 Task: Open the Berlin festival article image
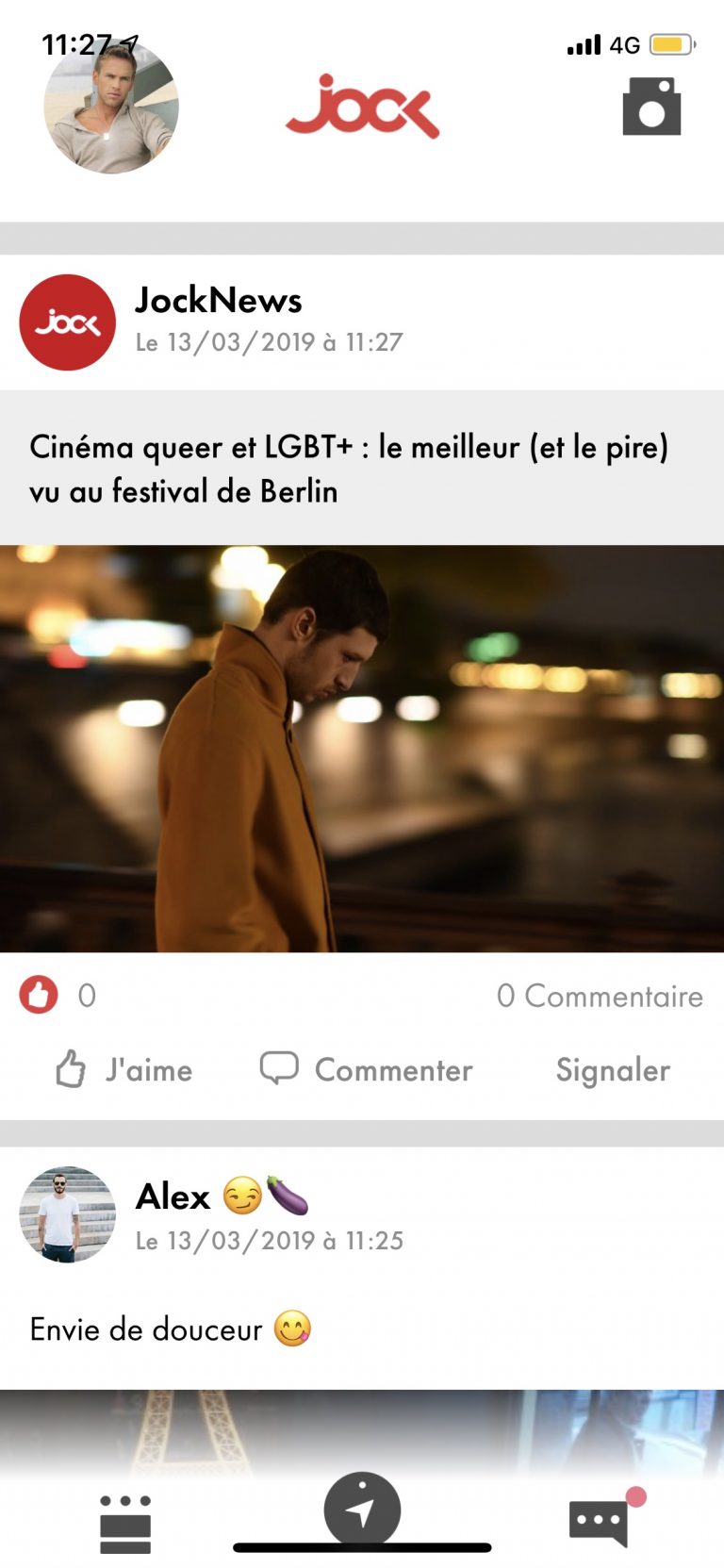tap(362, 749)
